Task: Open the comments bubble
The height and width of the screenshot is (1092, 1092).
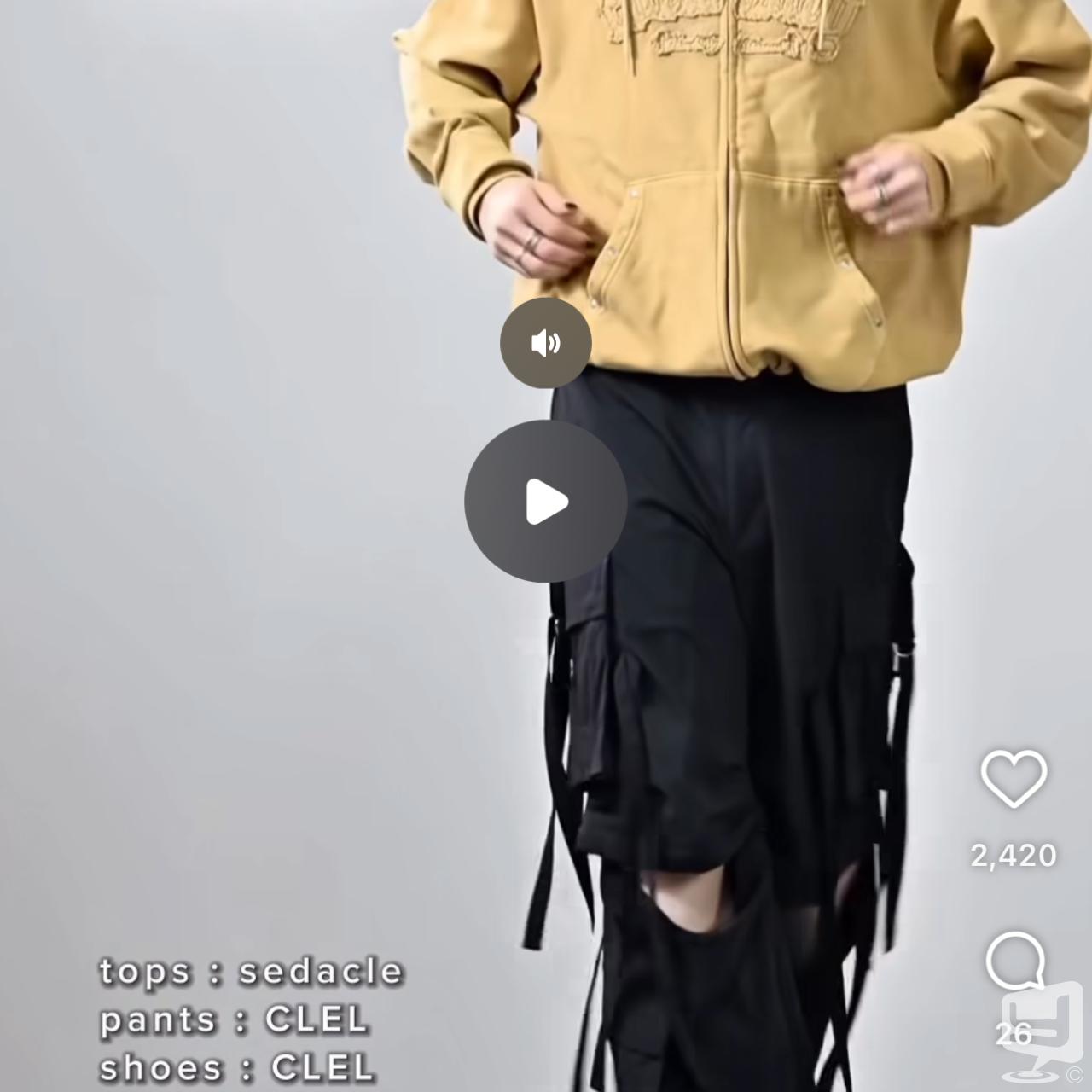Action: pos(1015,962)
